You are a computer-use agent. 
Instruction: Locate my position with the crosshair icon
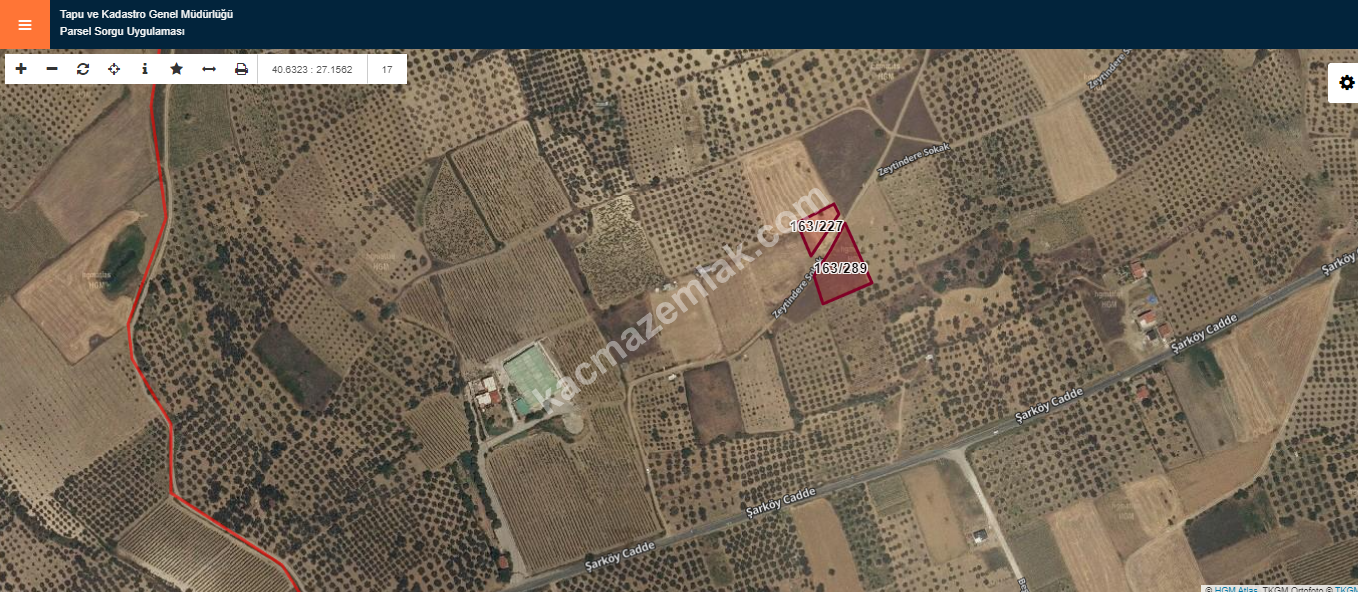(114, 69)
